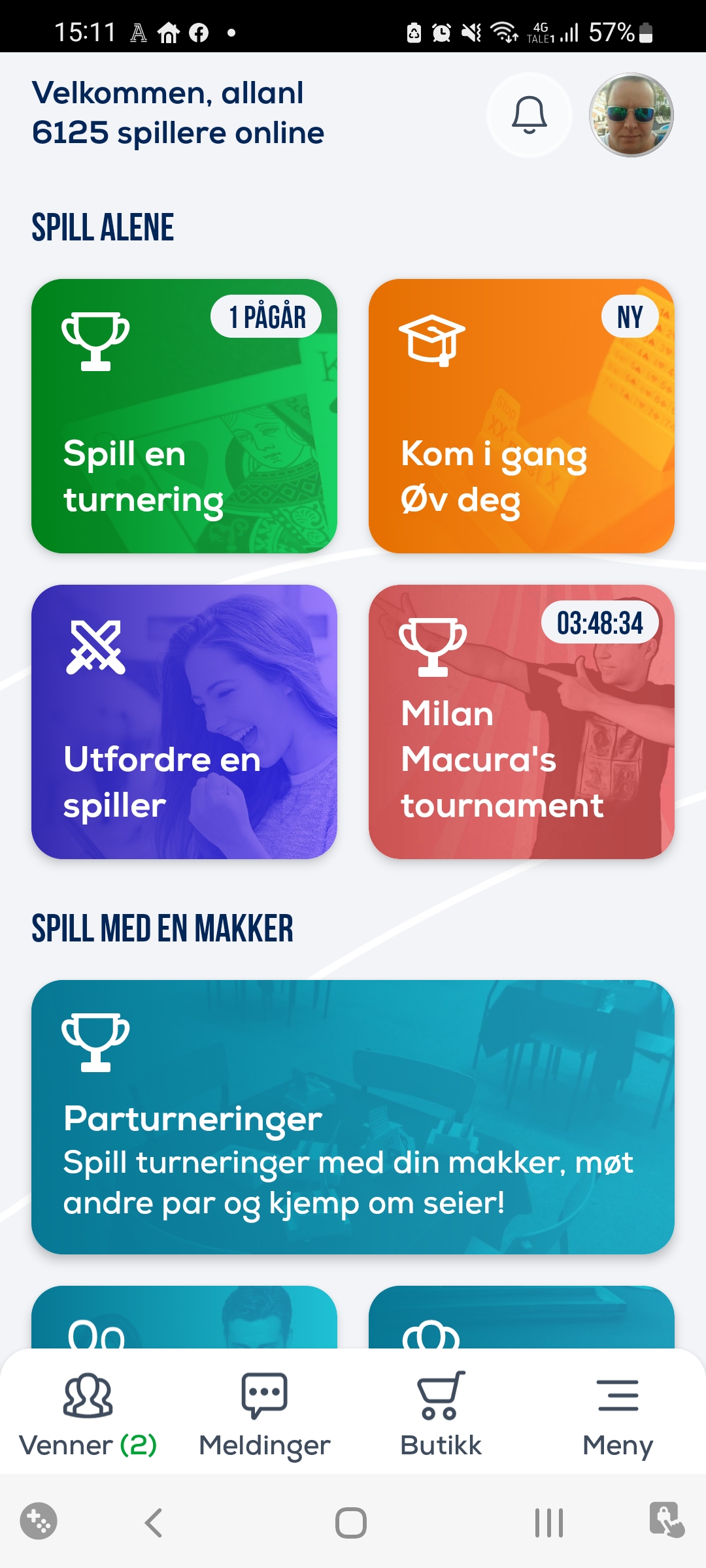Tap the system home button
This screenshot has width=706, height=1568.
pyautogui.click(x=351, y=1523)
